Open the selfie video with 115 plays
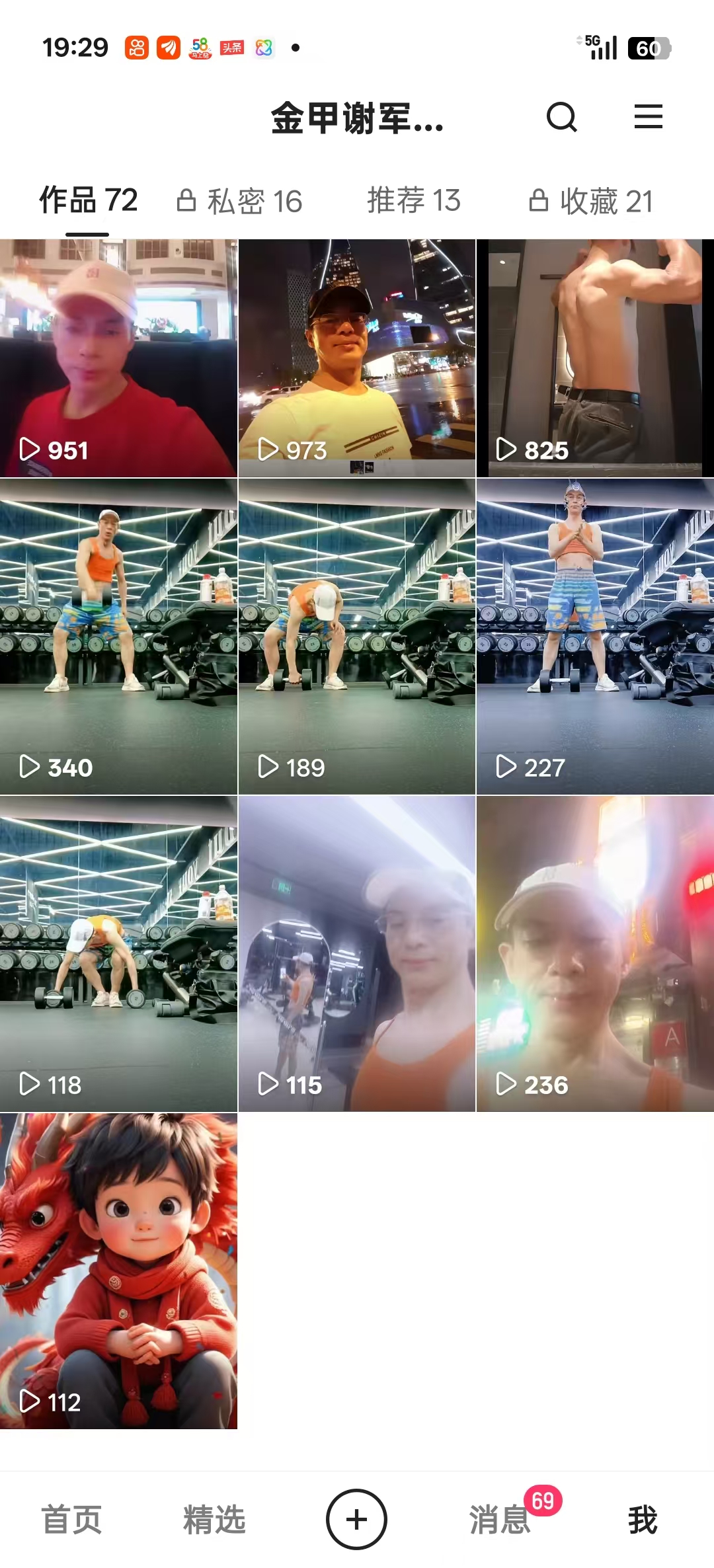This screenshot has height=1568, width=714. 356,953
